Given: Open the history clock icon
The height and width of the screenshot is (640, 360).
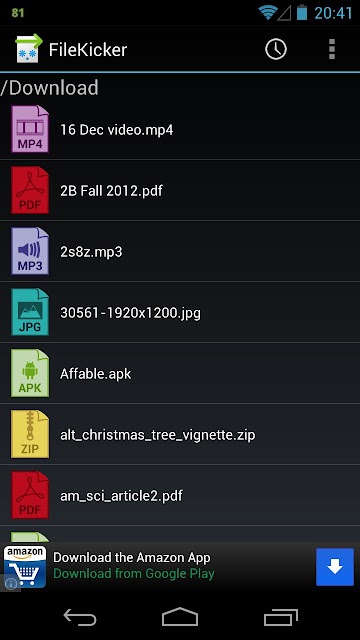Looking at the screenshot, I should point(276,49).
